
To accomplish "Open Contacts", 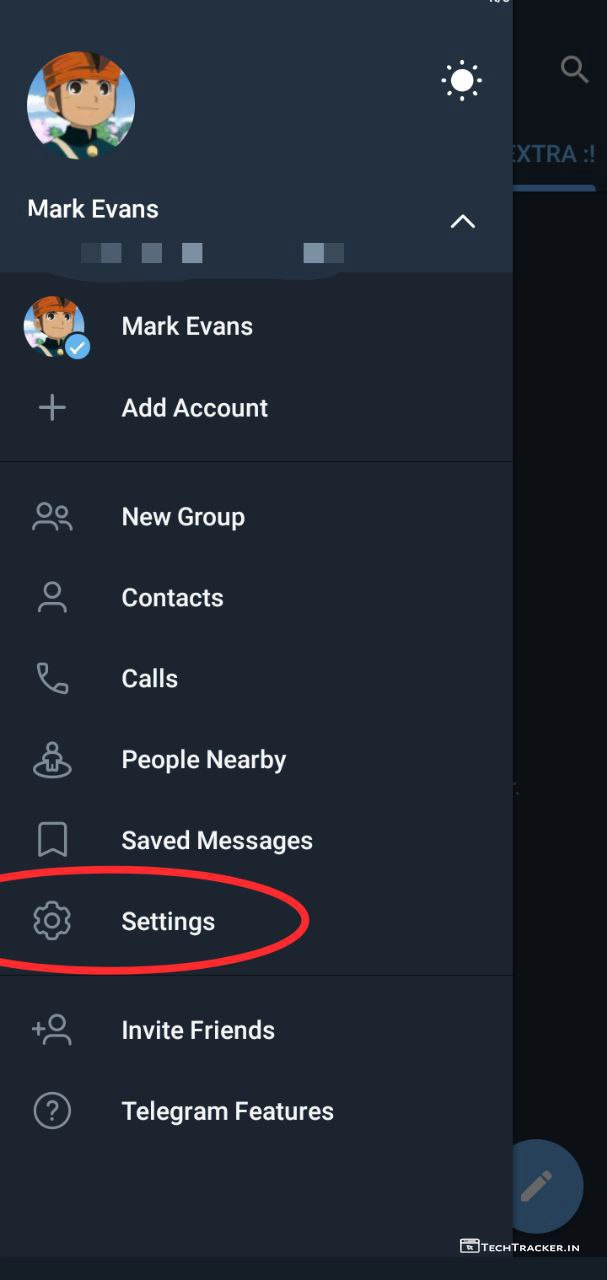I will tap(172, 598).
